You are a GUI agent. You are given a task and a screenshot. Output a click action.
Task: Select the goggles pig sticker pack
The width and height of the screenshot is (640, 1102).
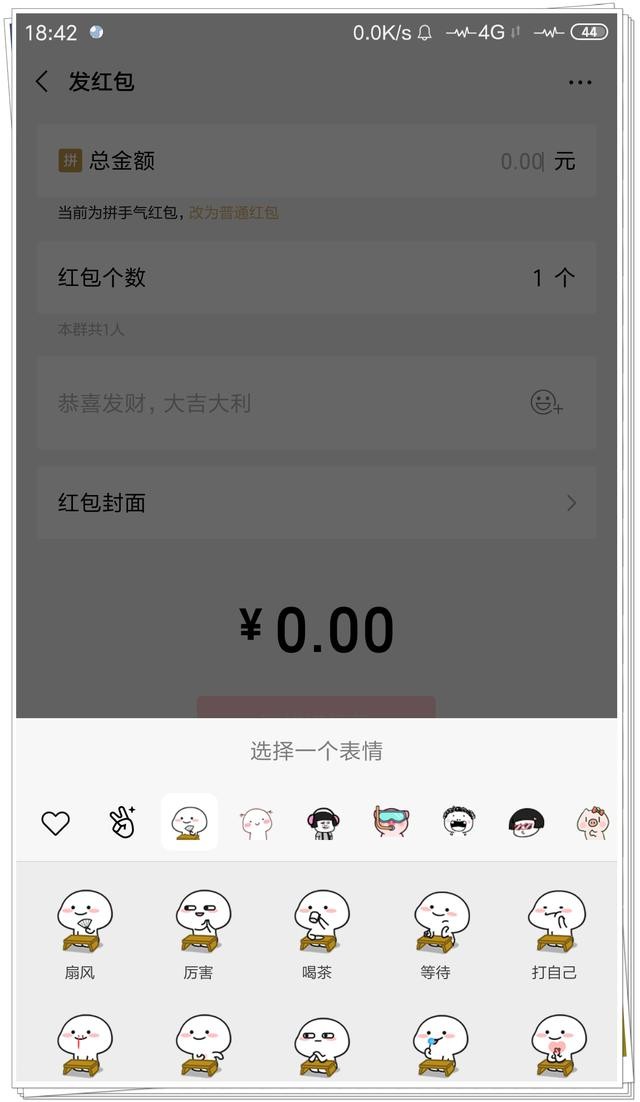click(x=390, y=822)
